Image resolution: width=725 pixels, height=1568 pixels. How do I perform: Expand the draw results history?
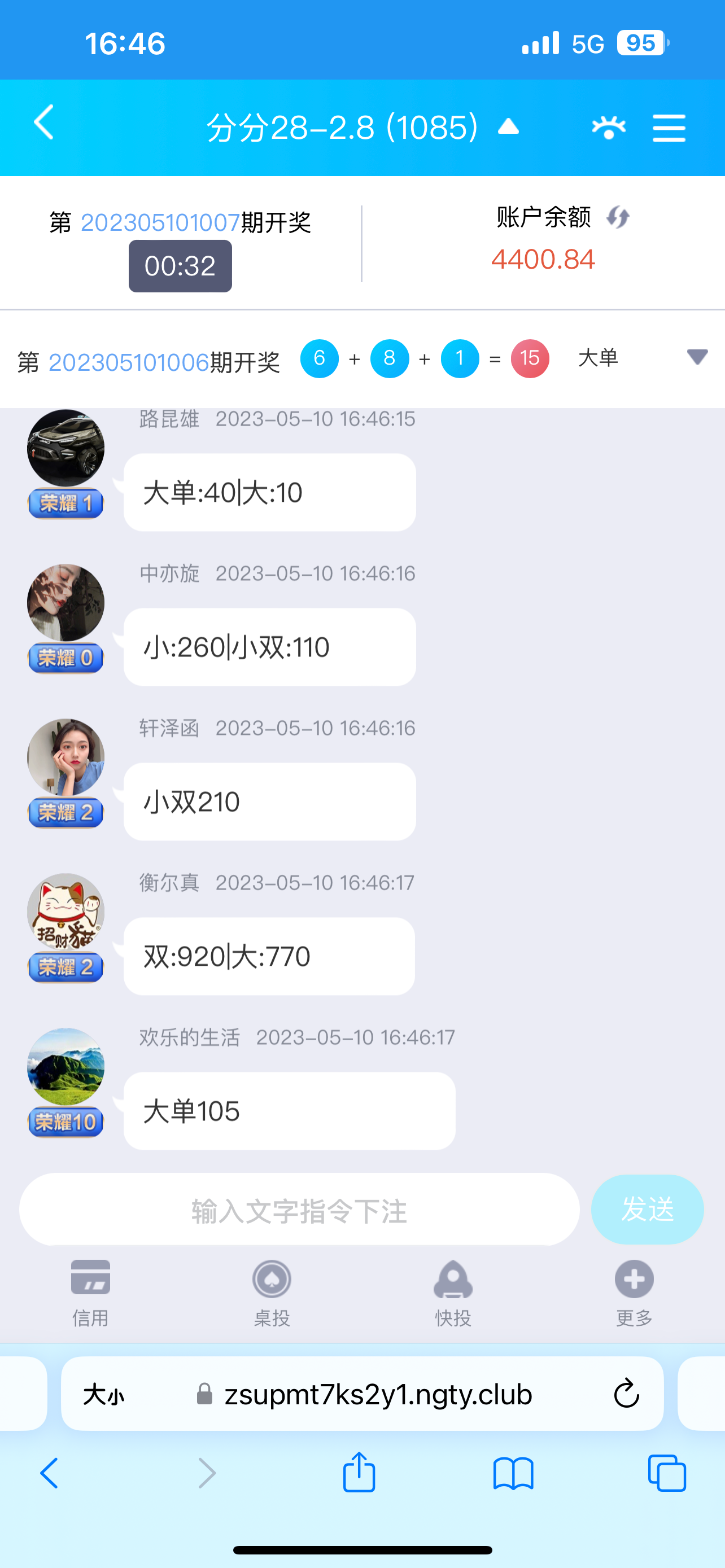[x=697, y=357]
